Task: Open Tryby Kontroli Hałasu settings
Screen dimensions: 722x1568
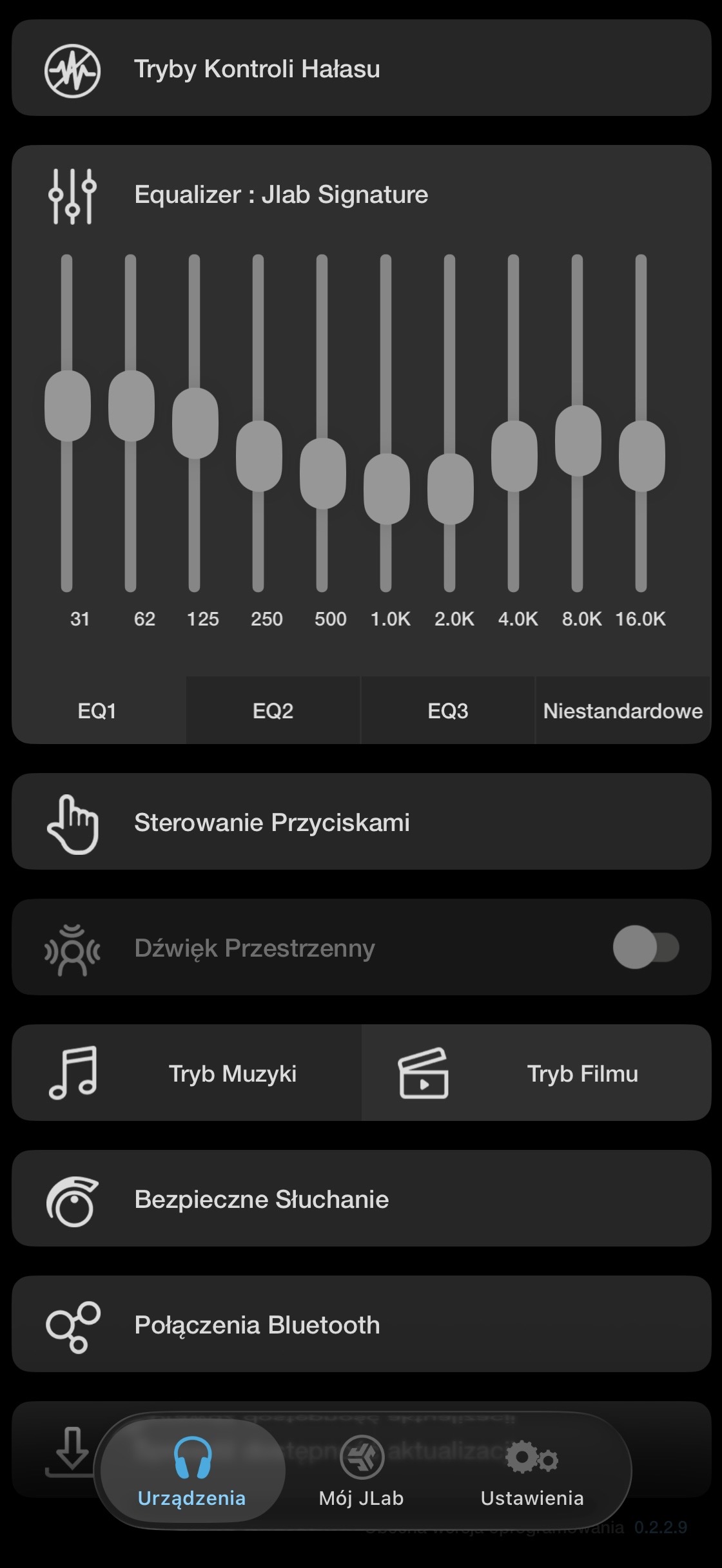Action: [361, 68]
